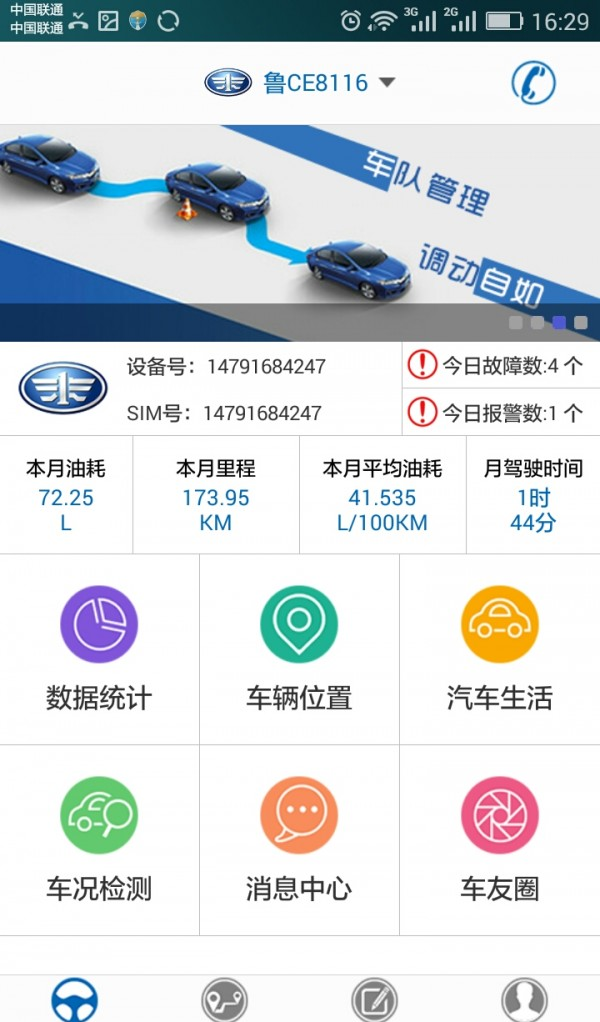Open the 车队管理 banner
Image resolution: width=600 pixels, height=1022 pixels.
(x=300, y=232)
